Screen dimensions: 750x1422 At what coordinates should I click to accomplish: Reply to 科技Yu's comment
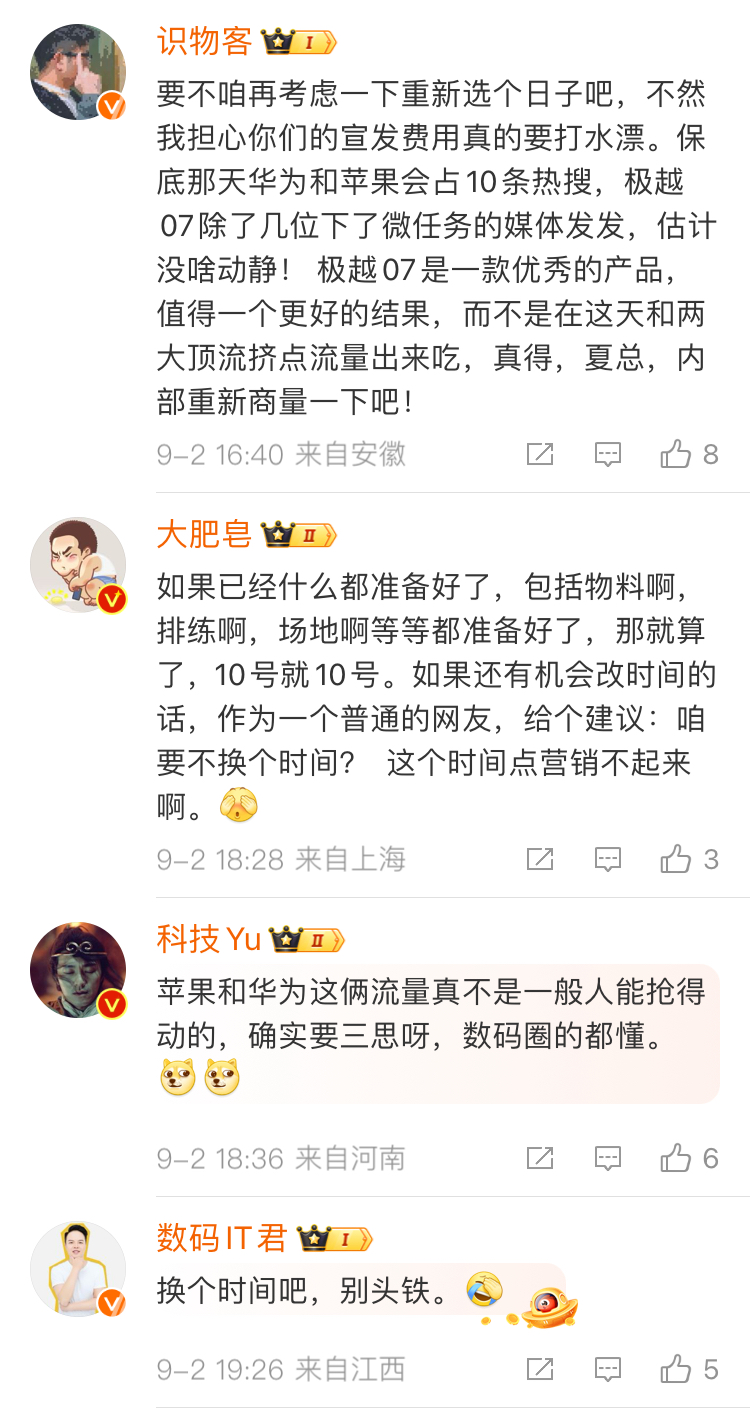[x=608, y=1159]
